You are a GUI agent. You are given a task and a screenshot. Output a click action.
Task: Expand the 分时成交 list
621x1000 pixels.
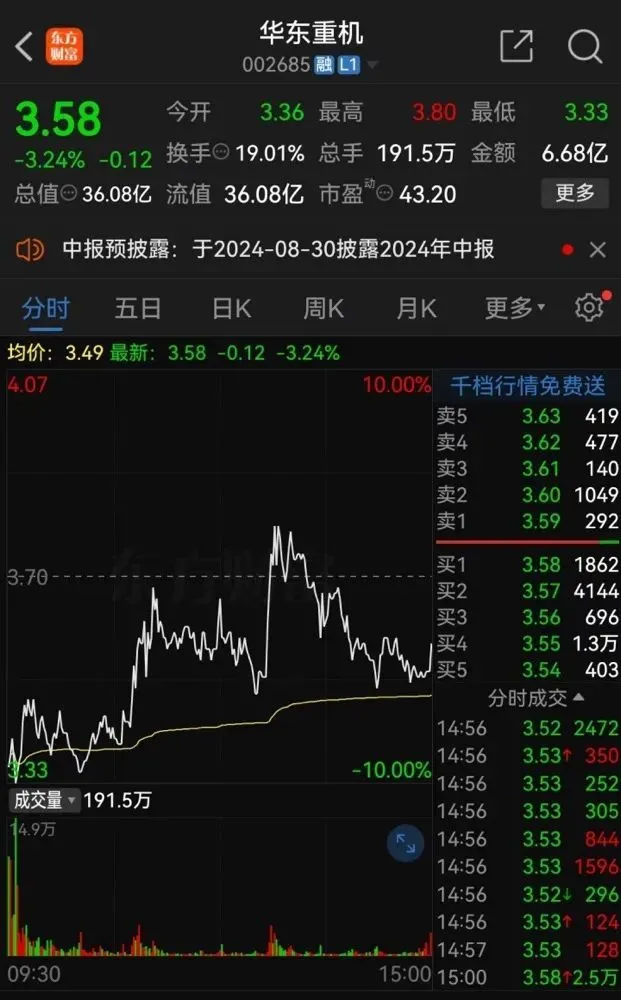[x=536, y=698]
